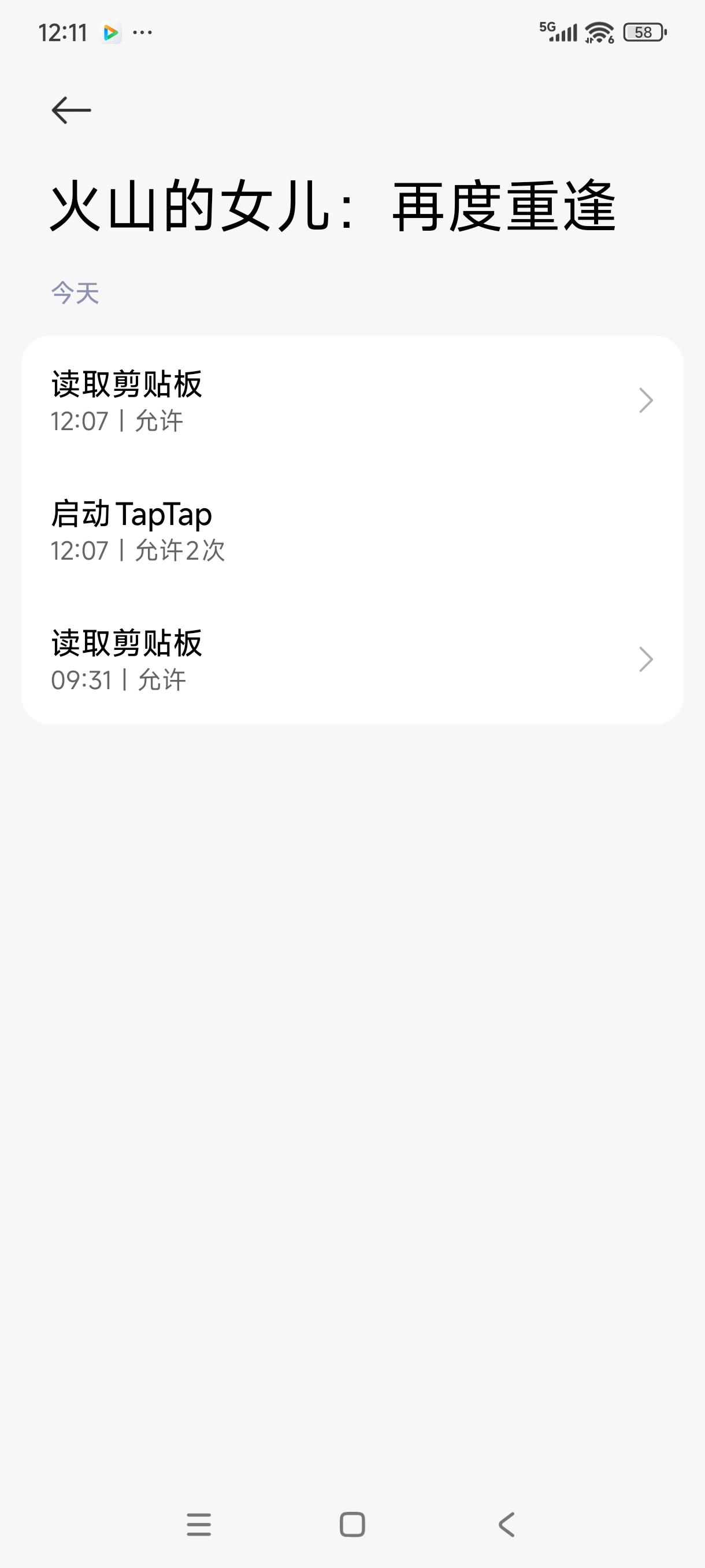Open the 12:07 读取剪贴板 record
This screenshot has height=1568, width=705.
[352, 401]
